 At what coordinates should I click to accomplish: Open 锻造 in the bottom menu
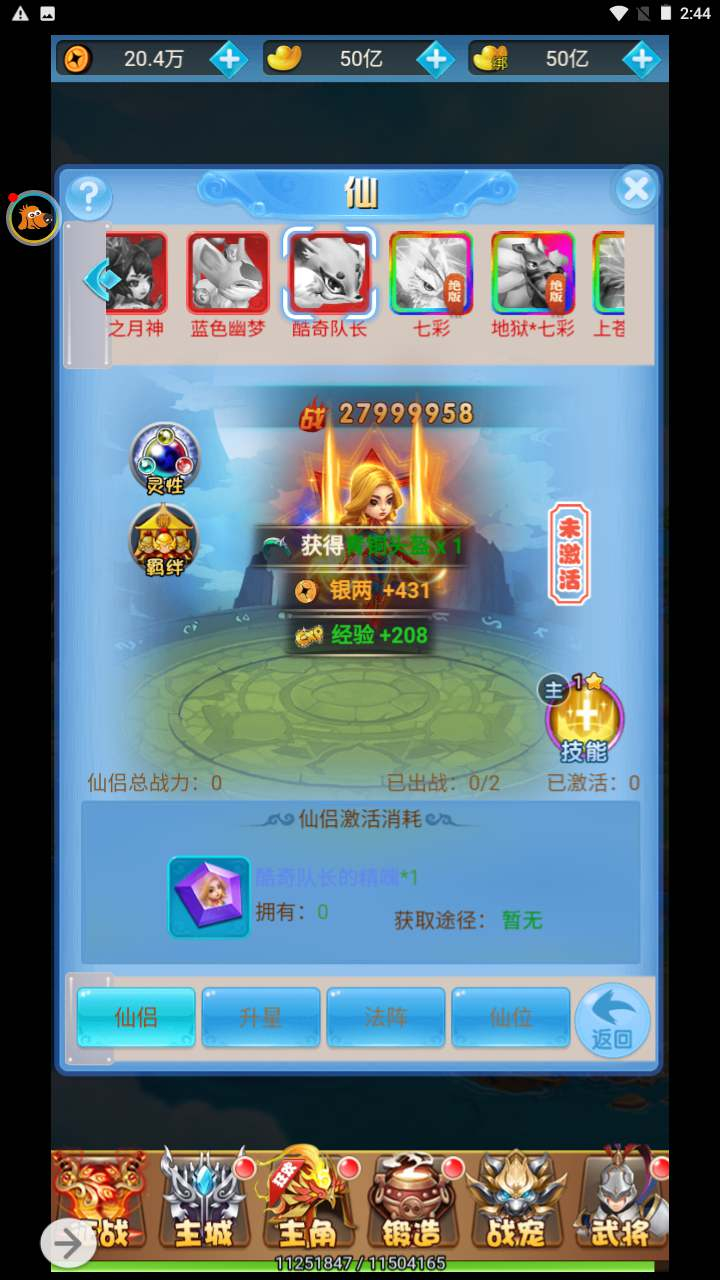412,1202
